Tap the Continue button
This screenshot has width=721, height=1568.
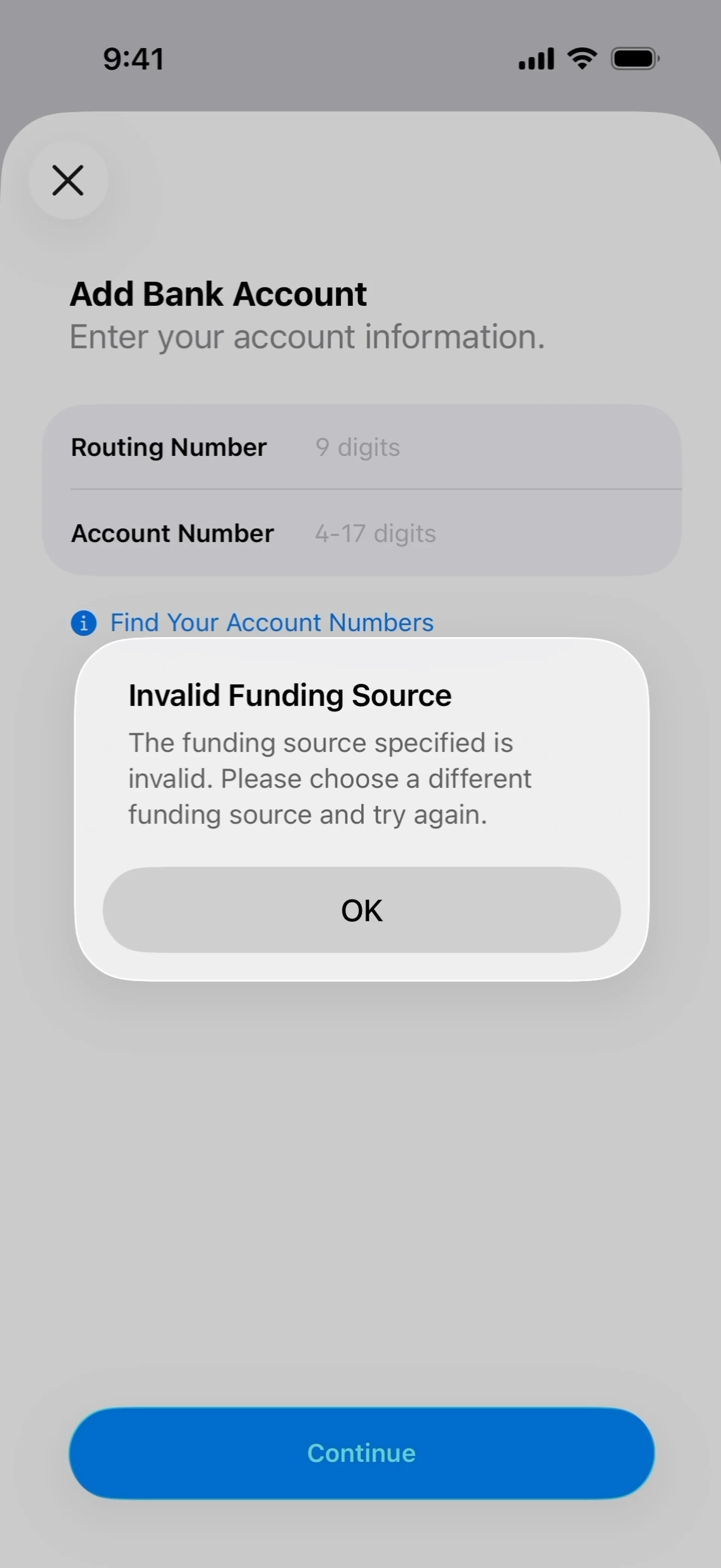point(361,1453)
